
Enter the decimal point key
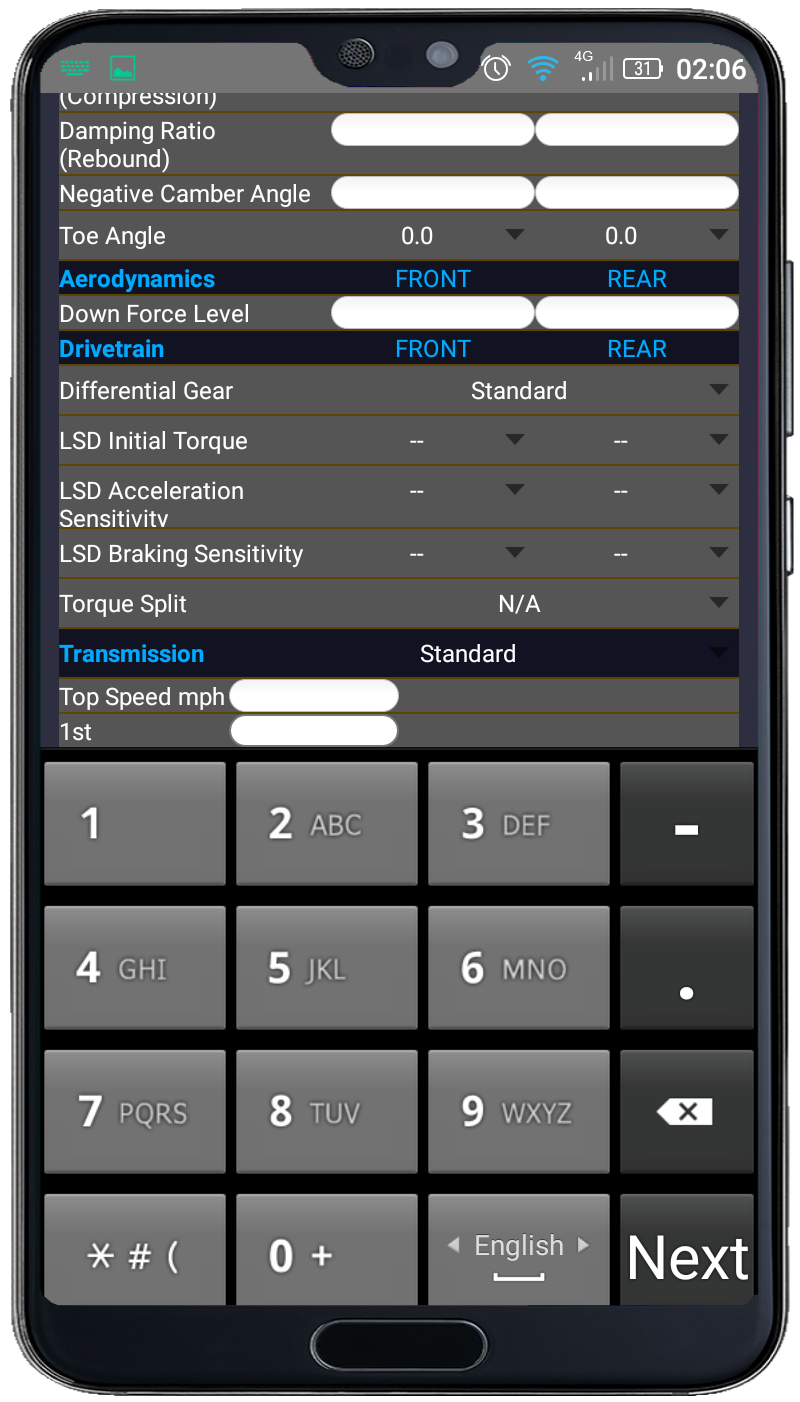(686, 968)
